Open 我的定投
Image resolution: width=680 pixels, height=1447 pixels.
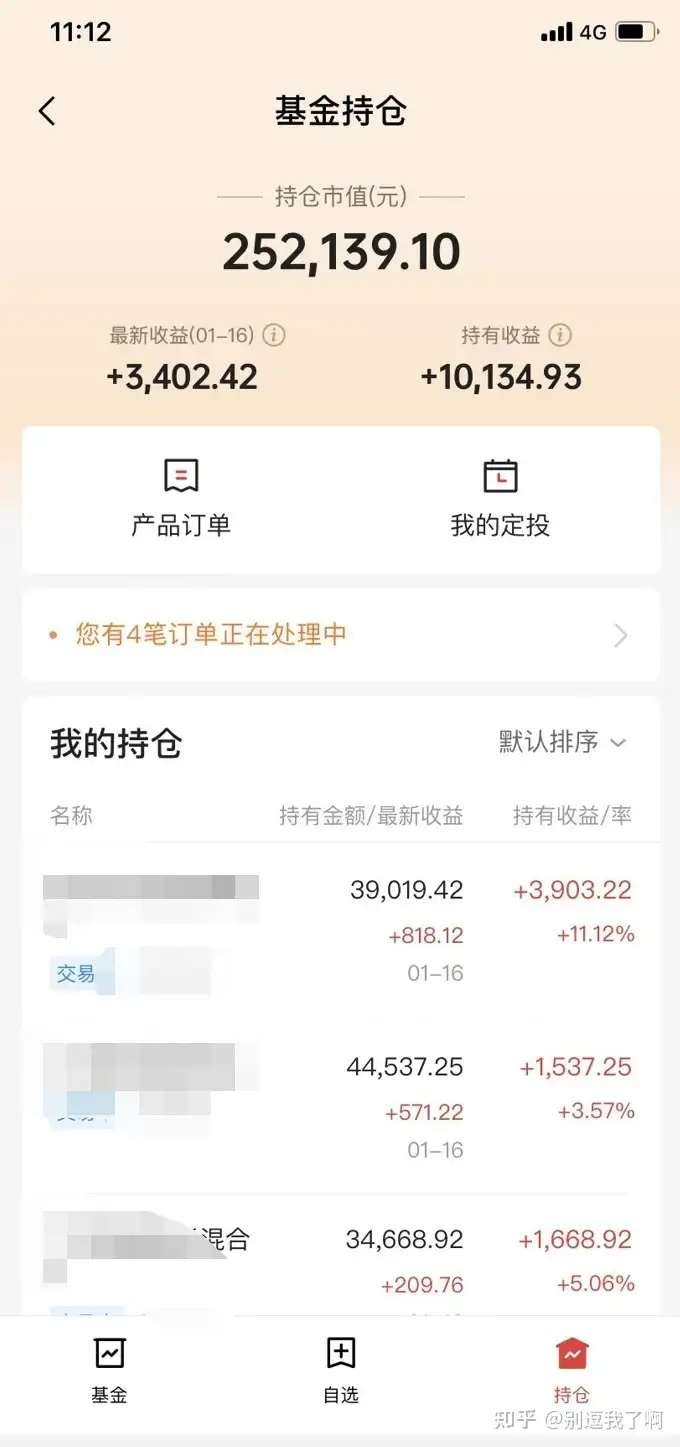tap(500, 498)
